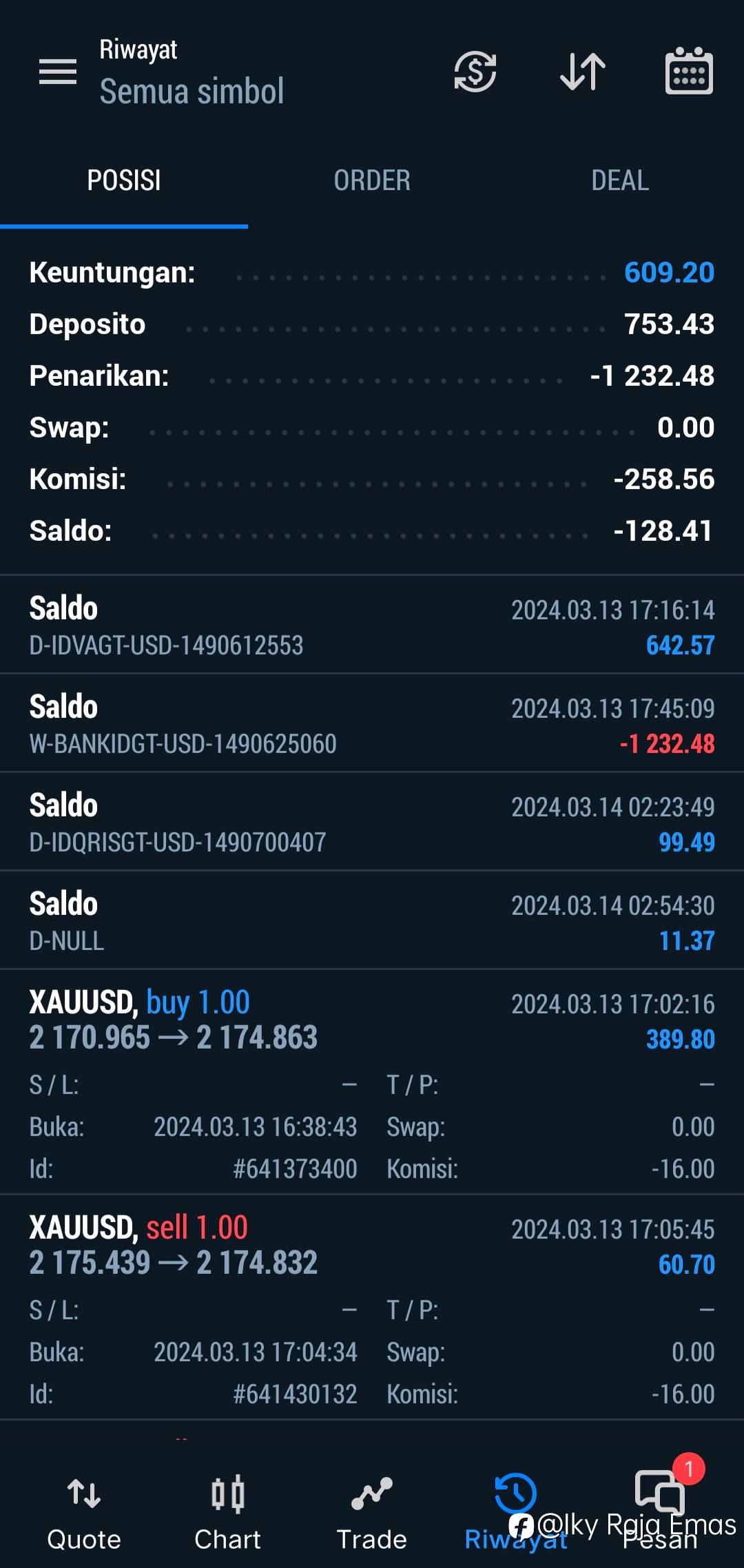Select the POSISI tab
744x1568 pixels.
coord(124,180)
